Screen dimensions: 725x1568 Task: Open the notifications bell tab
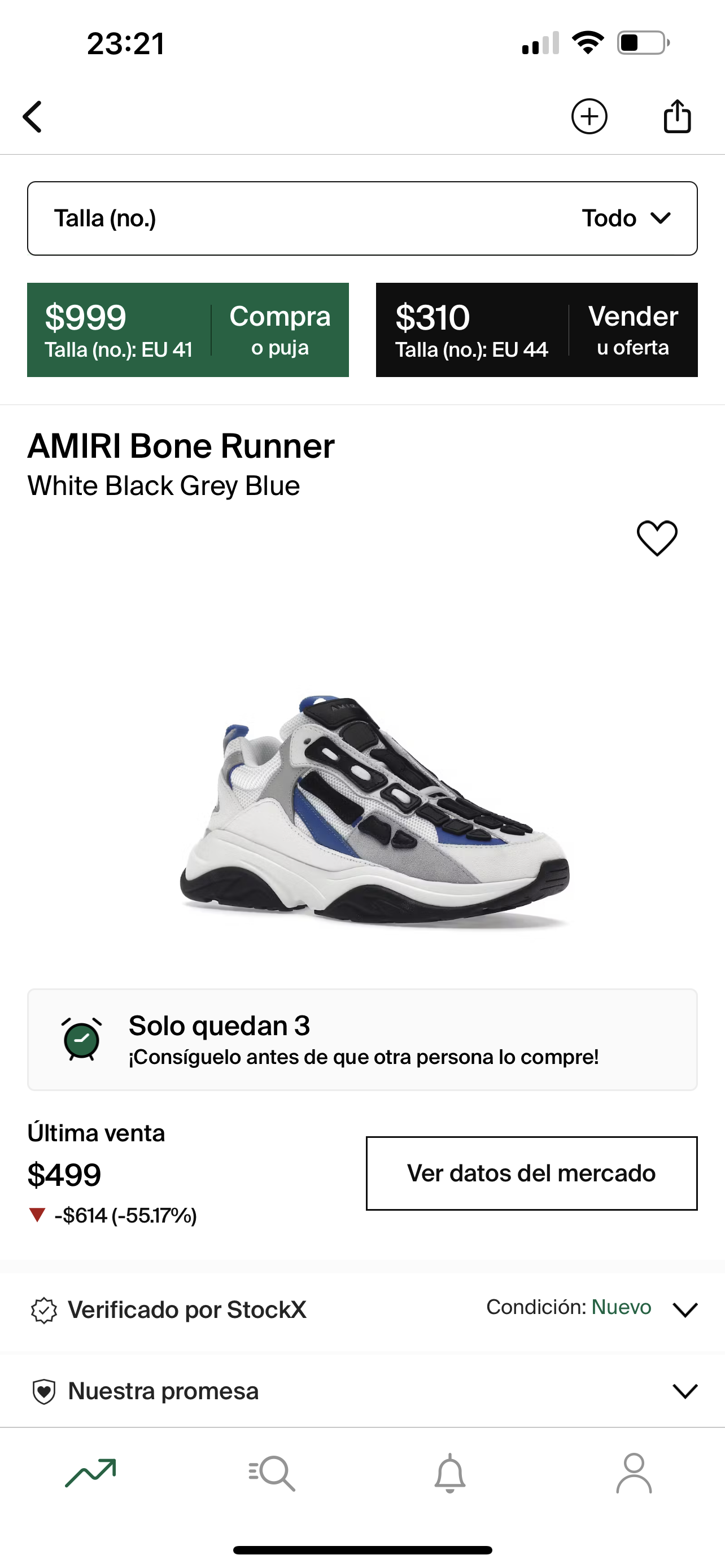(x=450, y=1474)
